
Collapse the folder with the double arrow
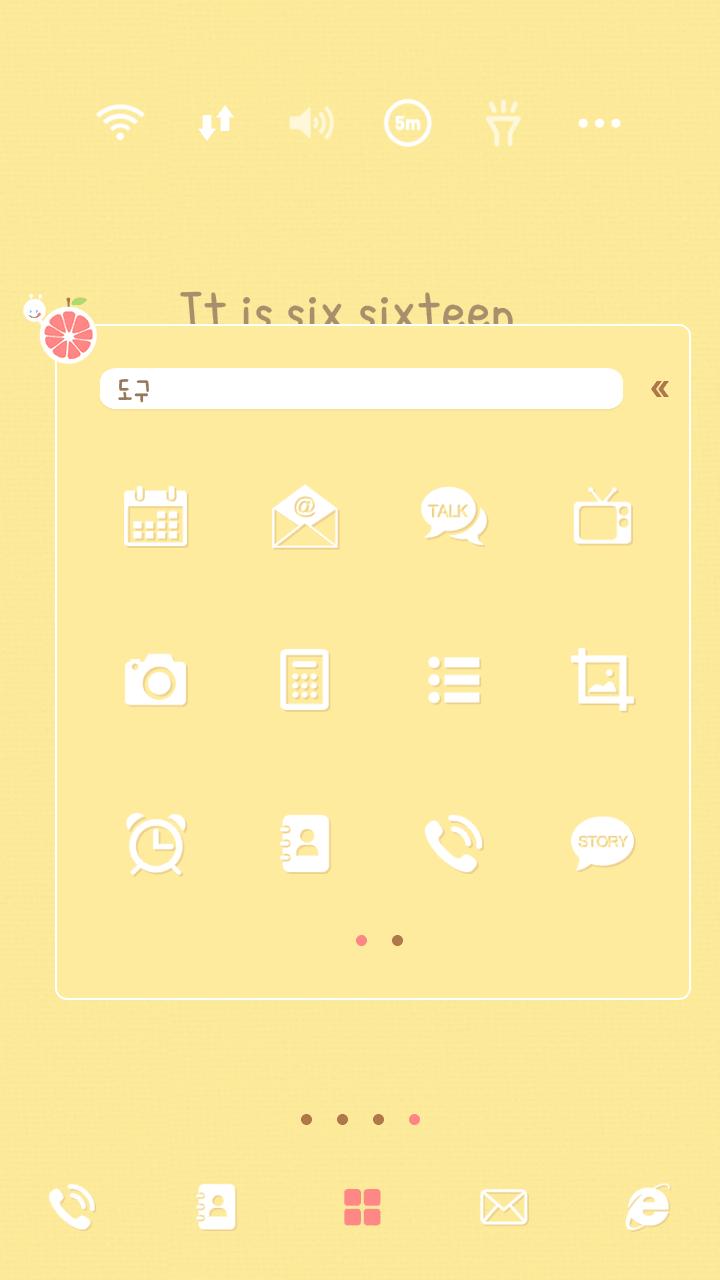point(659,389)
